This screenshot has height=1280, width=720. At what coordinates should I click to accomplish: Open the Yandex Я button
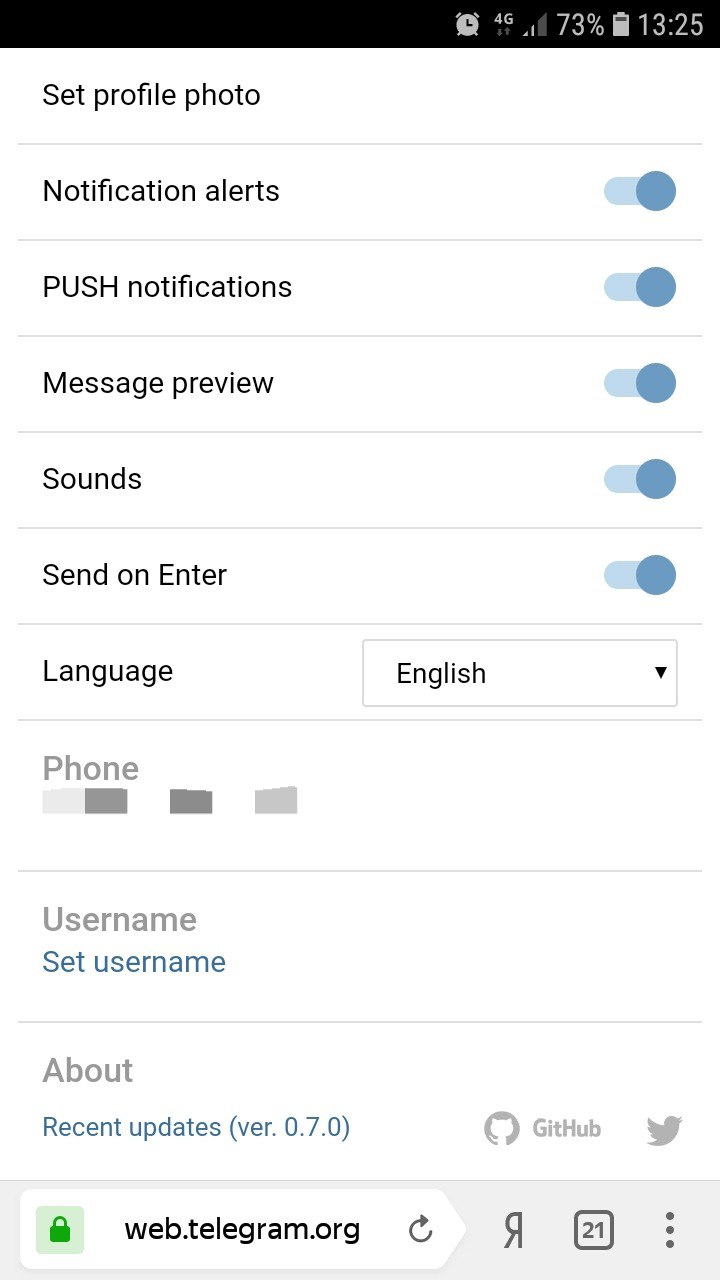coord(513,1231)
